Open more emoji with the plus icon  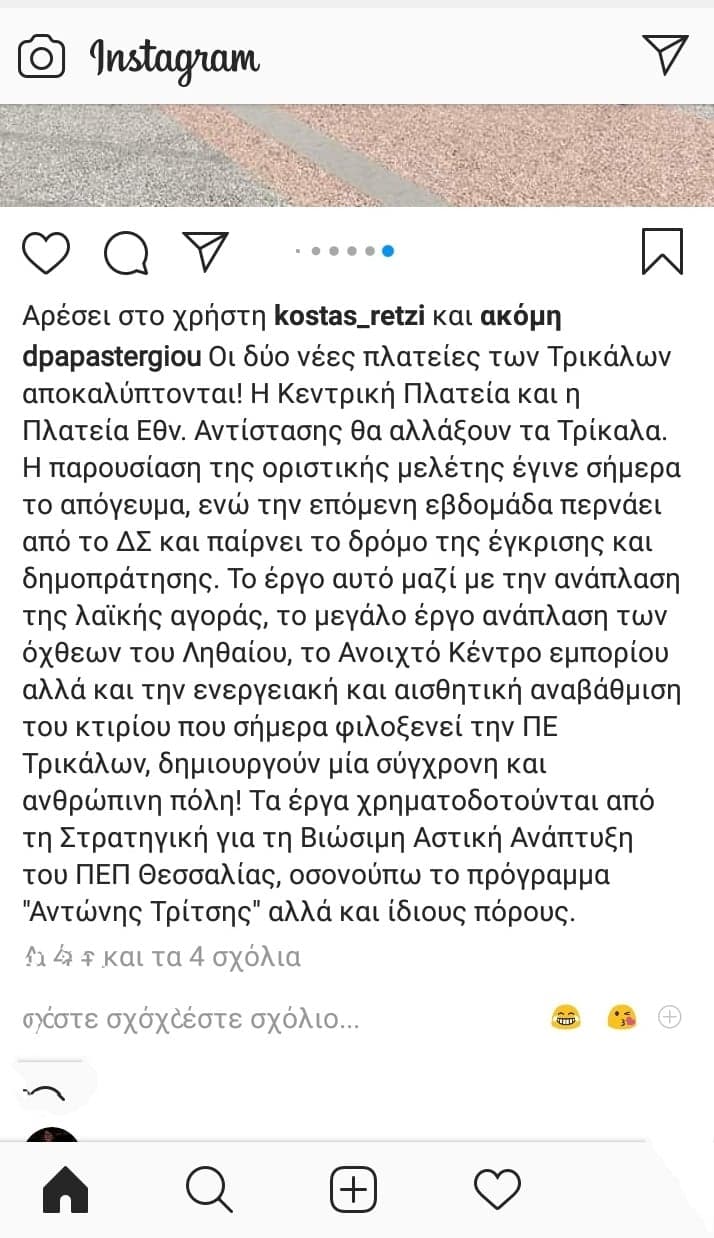point(669,1018)
